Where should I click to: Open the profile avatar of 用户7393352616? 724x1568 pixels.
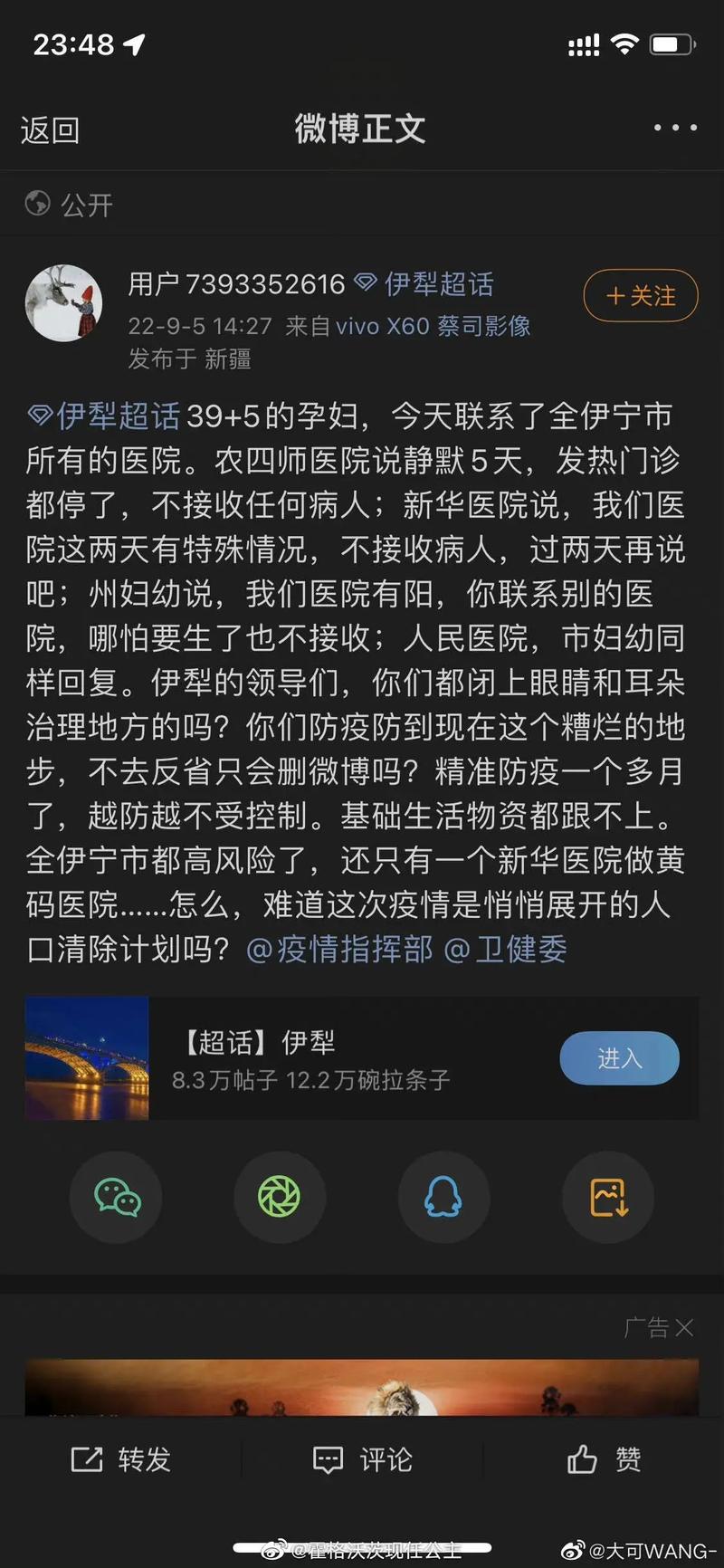pos(63,302)
